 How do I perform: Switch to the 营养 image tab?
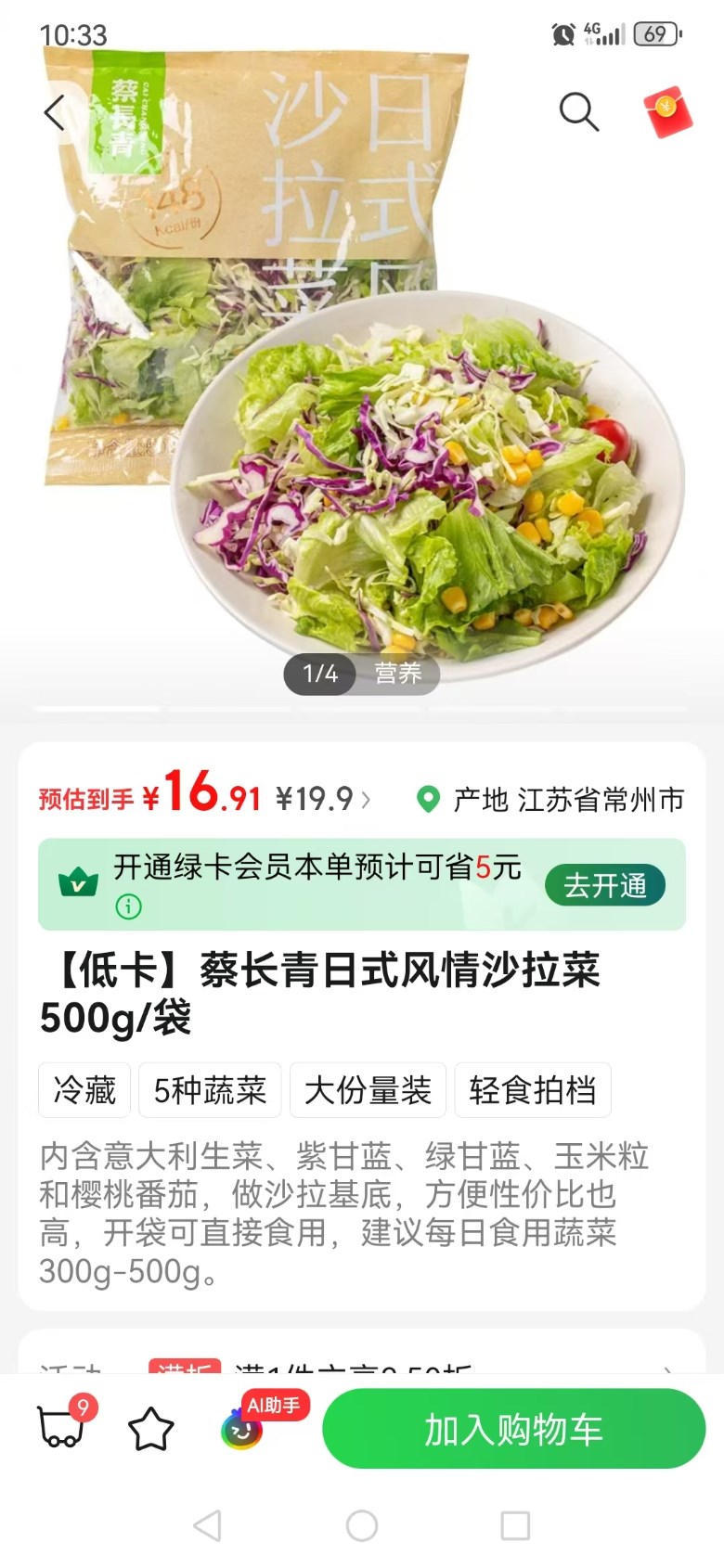pos(397,674)
